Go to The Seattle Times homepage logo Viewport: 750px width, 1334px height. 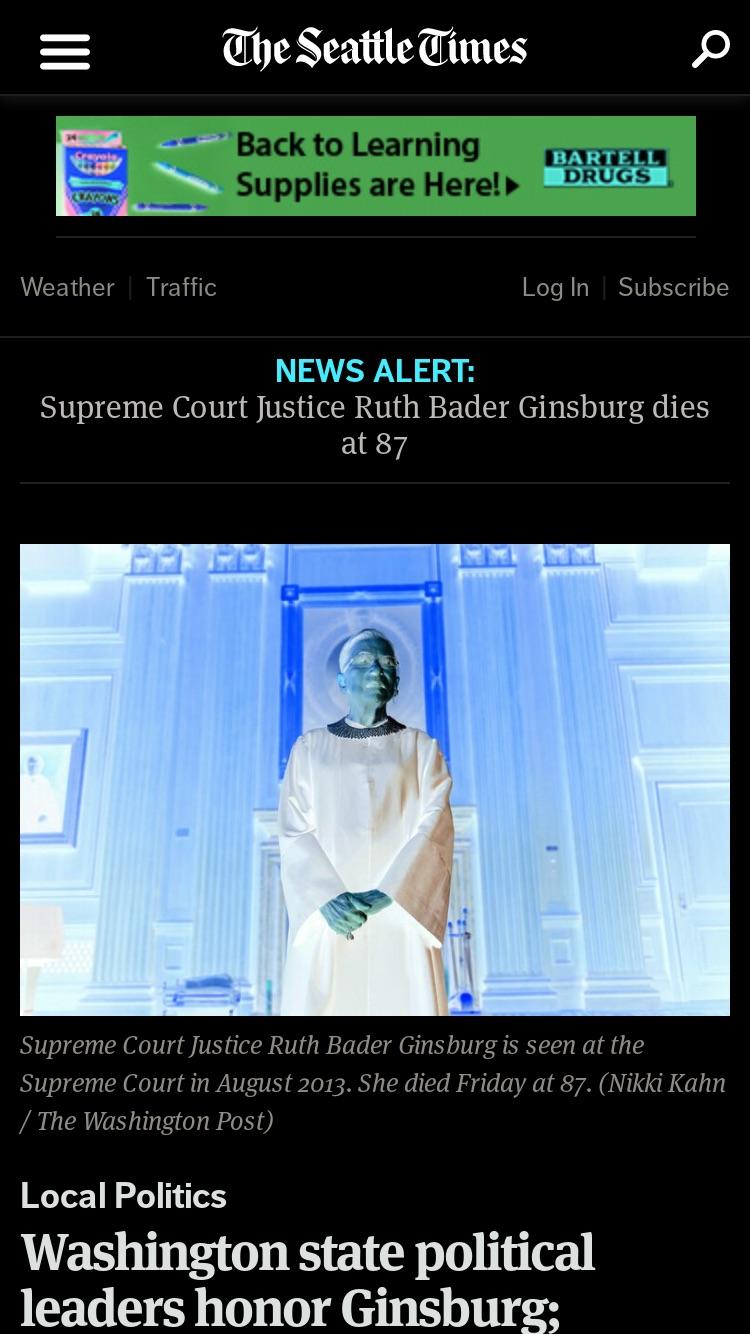375,48
